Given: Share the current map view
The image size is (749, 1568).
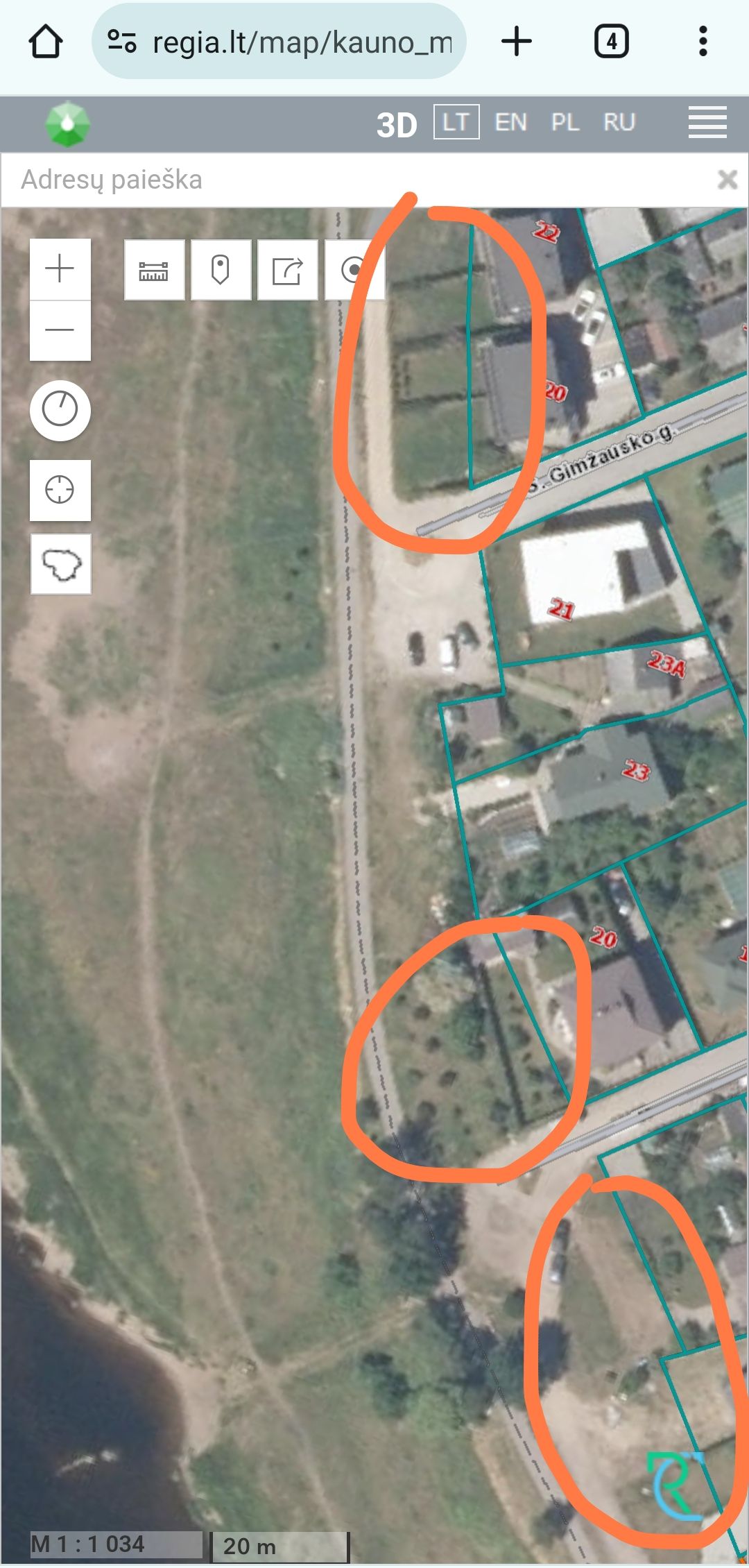Looking at the screenshot, I should [287, 271].
